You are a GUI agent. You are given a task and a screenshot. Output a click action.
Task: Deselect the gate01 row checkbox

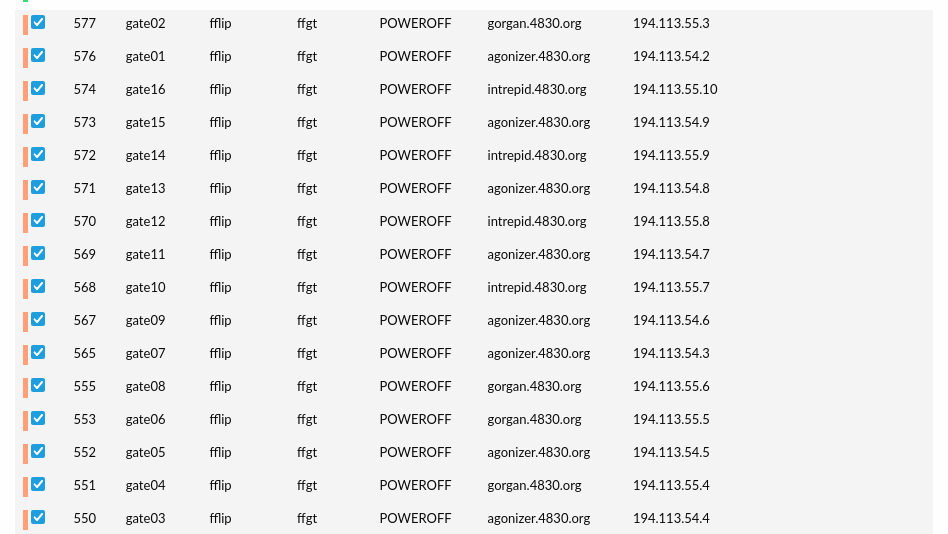pyautogui.click(x=38, y=55)
